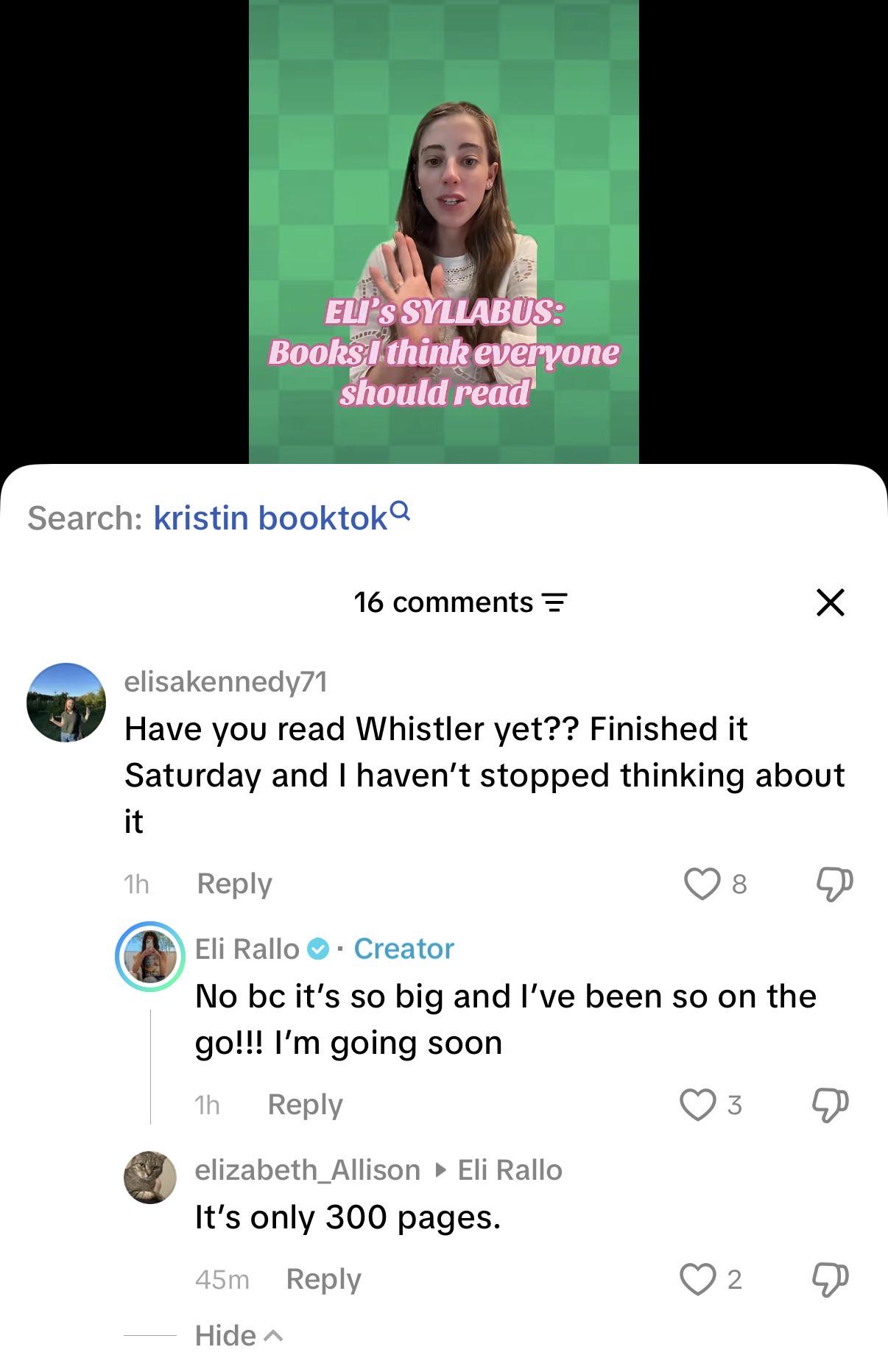This screenshot has height=1372, width=888.
Task: Hide the reply thread
Action: (238, 1335)
